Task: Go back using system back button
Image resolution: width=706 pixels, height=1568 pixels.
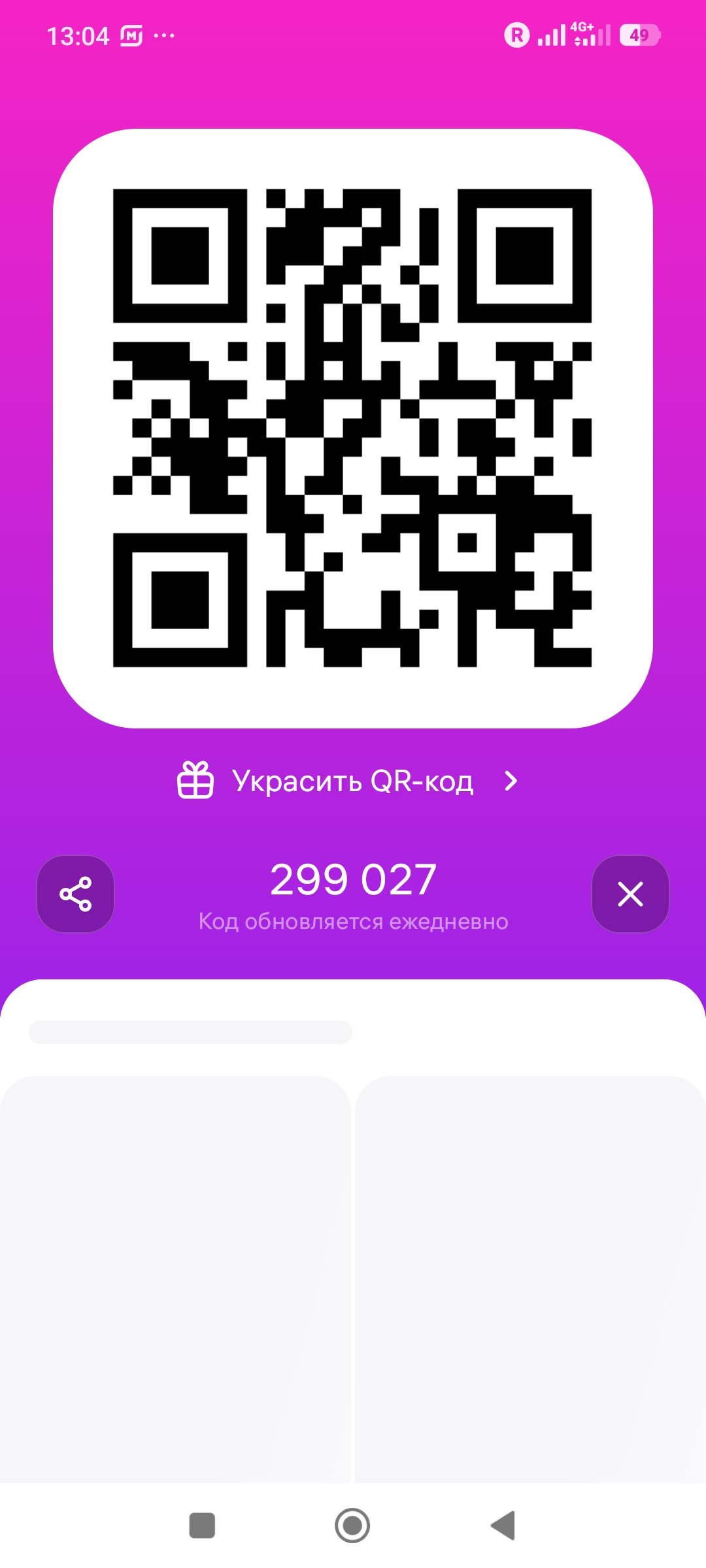Action: click(503, 1526)
